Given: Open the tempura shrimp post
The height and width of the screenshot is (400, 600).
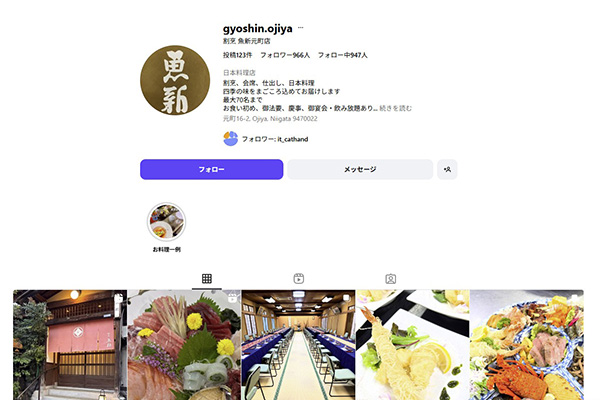Looking at the screenshot, I should (412, 345).
